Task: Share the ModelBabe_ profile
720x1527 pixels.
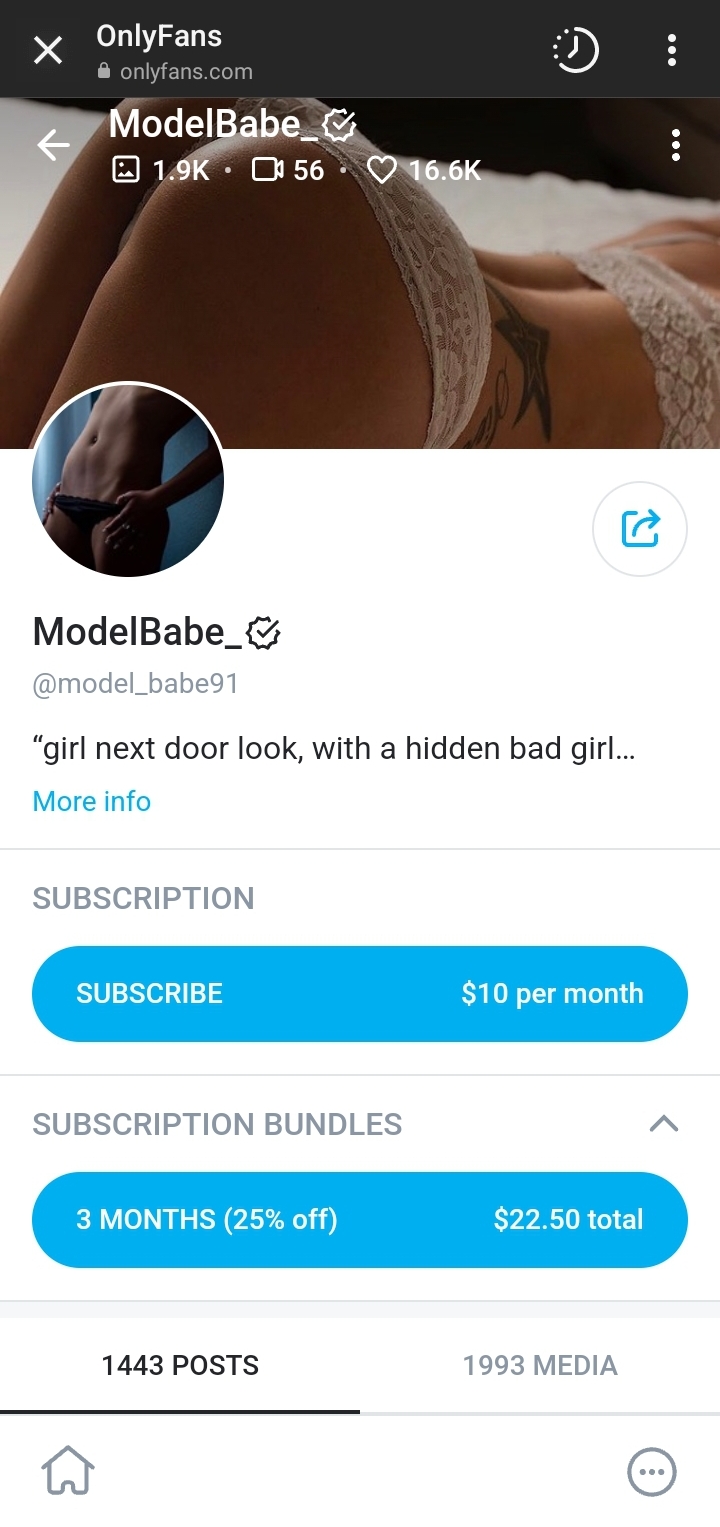Action: 640,529
